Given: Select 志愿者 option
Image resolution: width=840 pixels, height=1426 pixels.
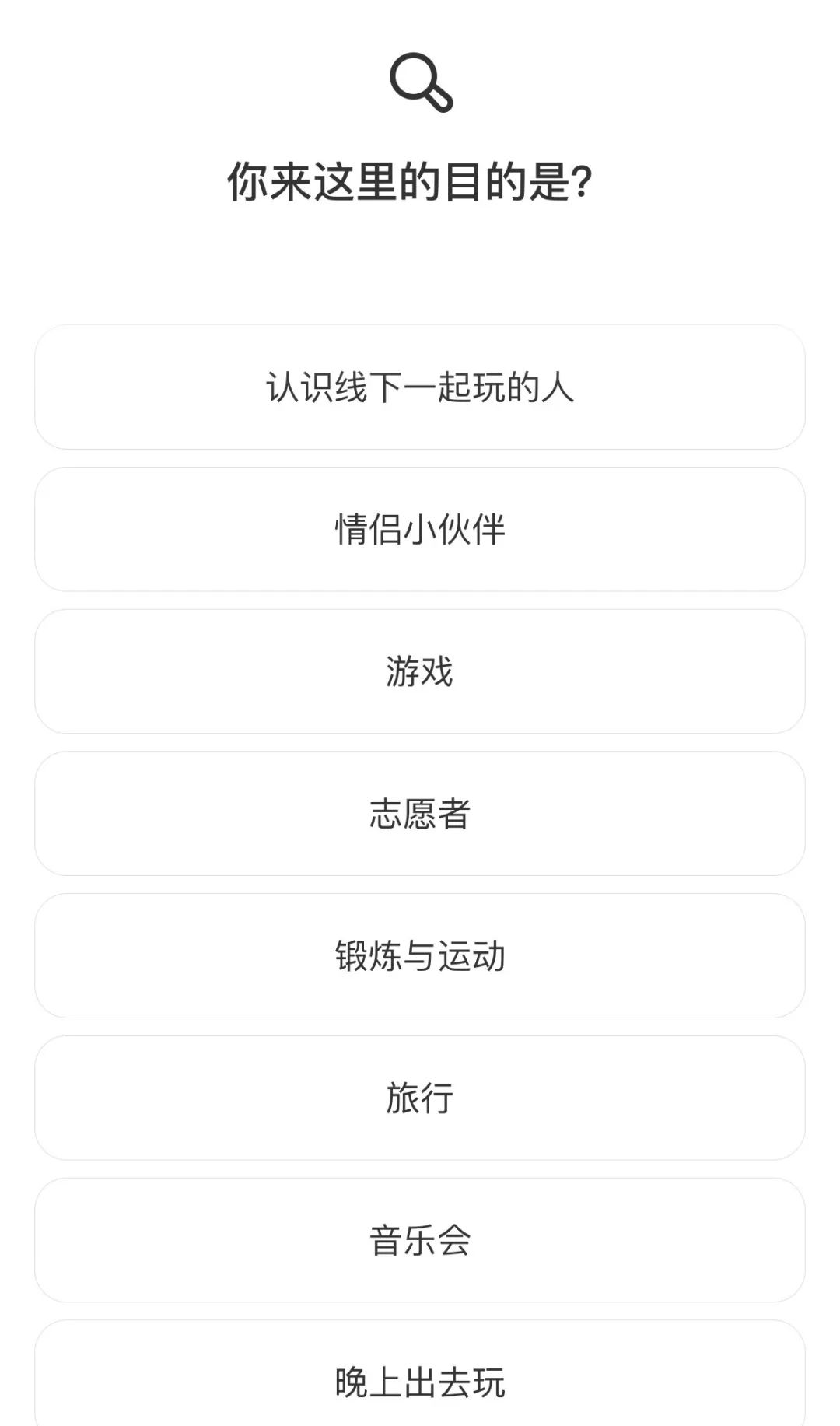Looking at the screenshot, I should (x=420, y=814).
